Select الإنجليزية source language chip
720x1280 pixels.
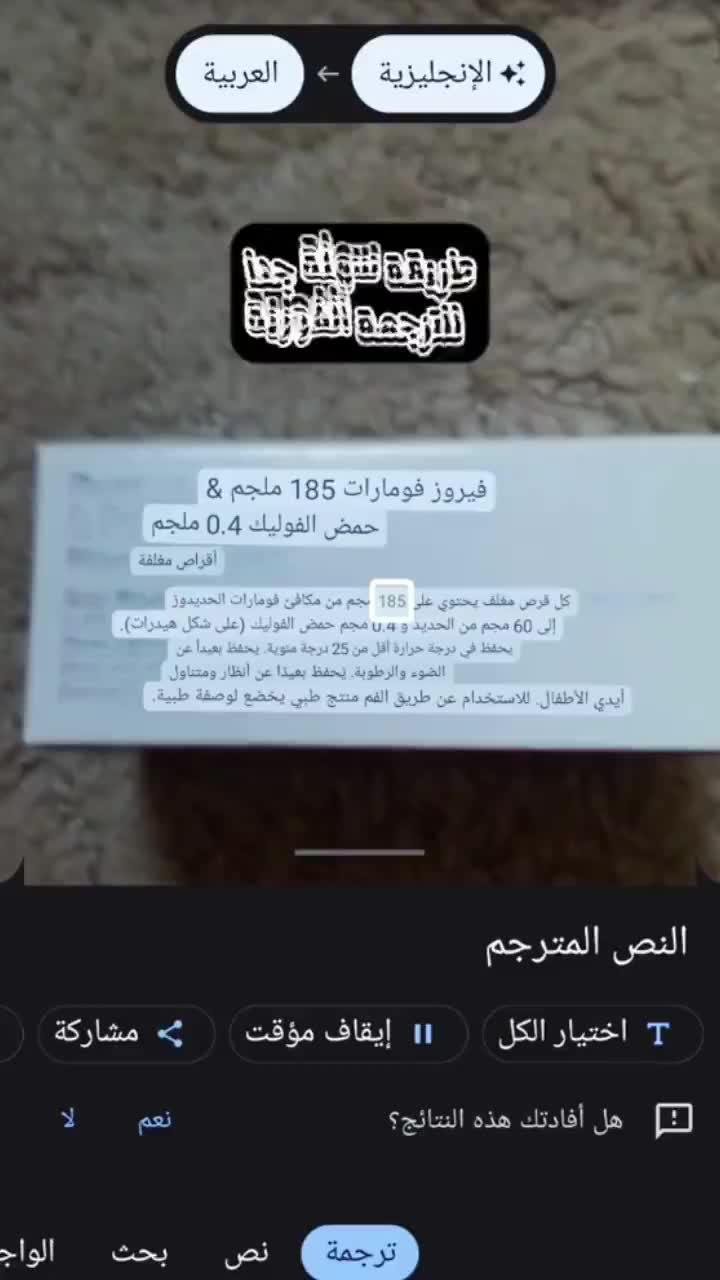coord(450,74)
